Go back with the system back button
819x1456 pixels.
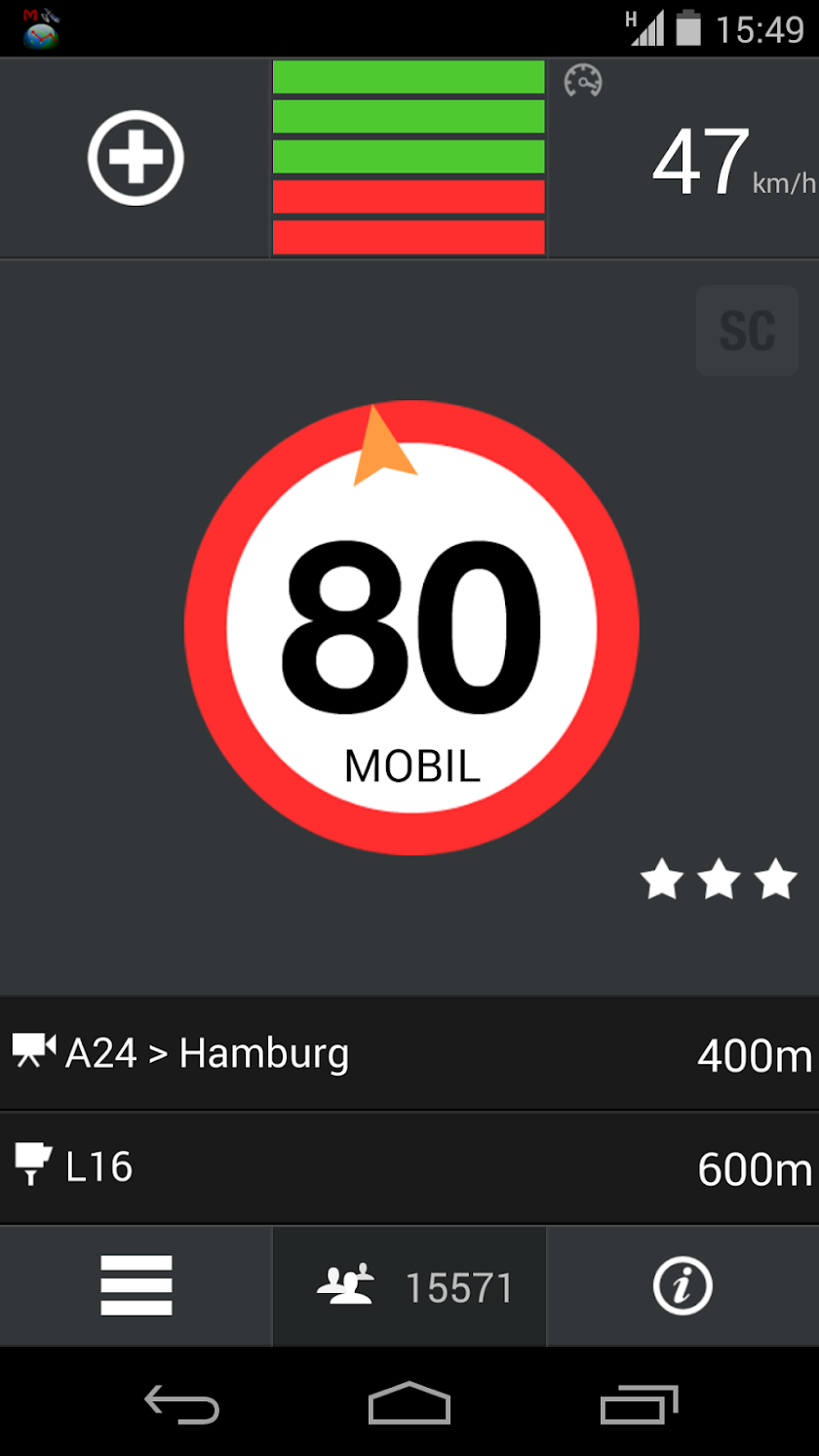click(182, 1404)
